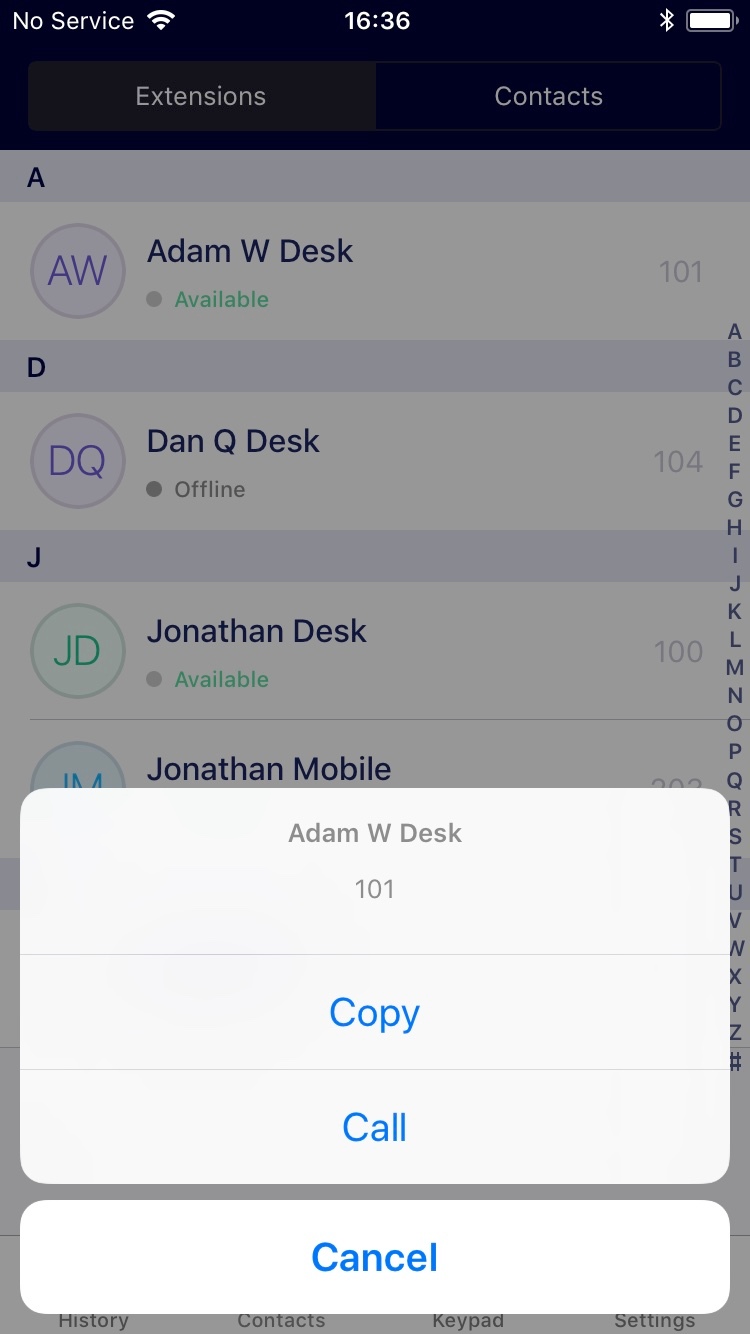Cancel the action sheet
The height and width of the screenshot is (1334, 750).
pos(375,1257)
